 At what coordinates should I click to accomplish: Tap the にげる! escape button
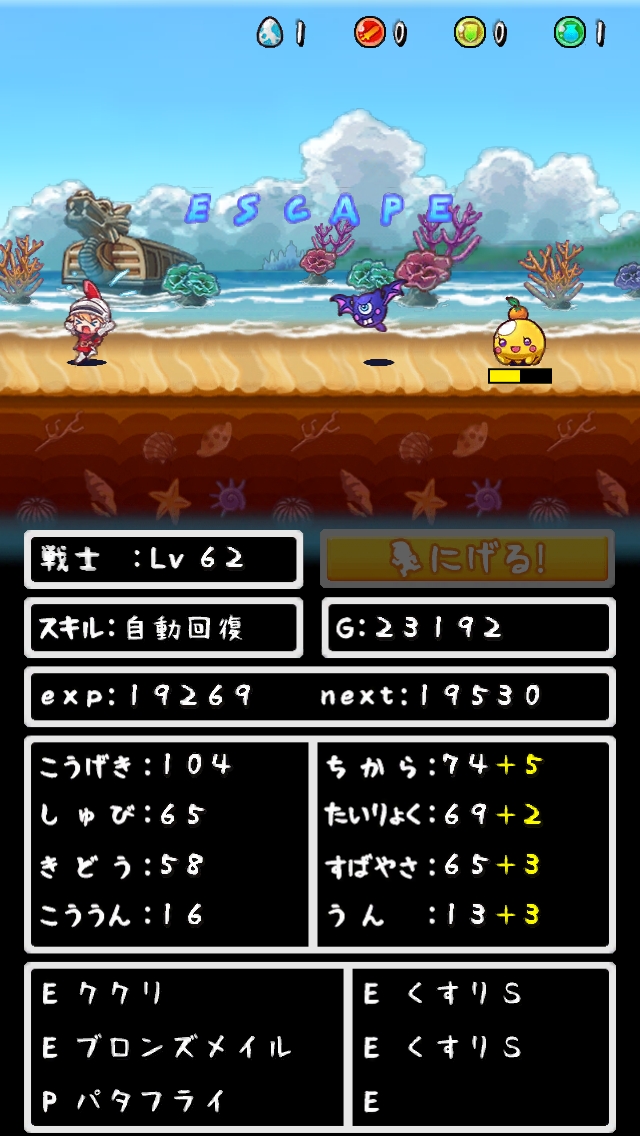467,559
